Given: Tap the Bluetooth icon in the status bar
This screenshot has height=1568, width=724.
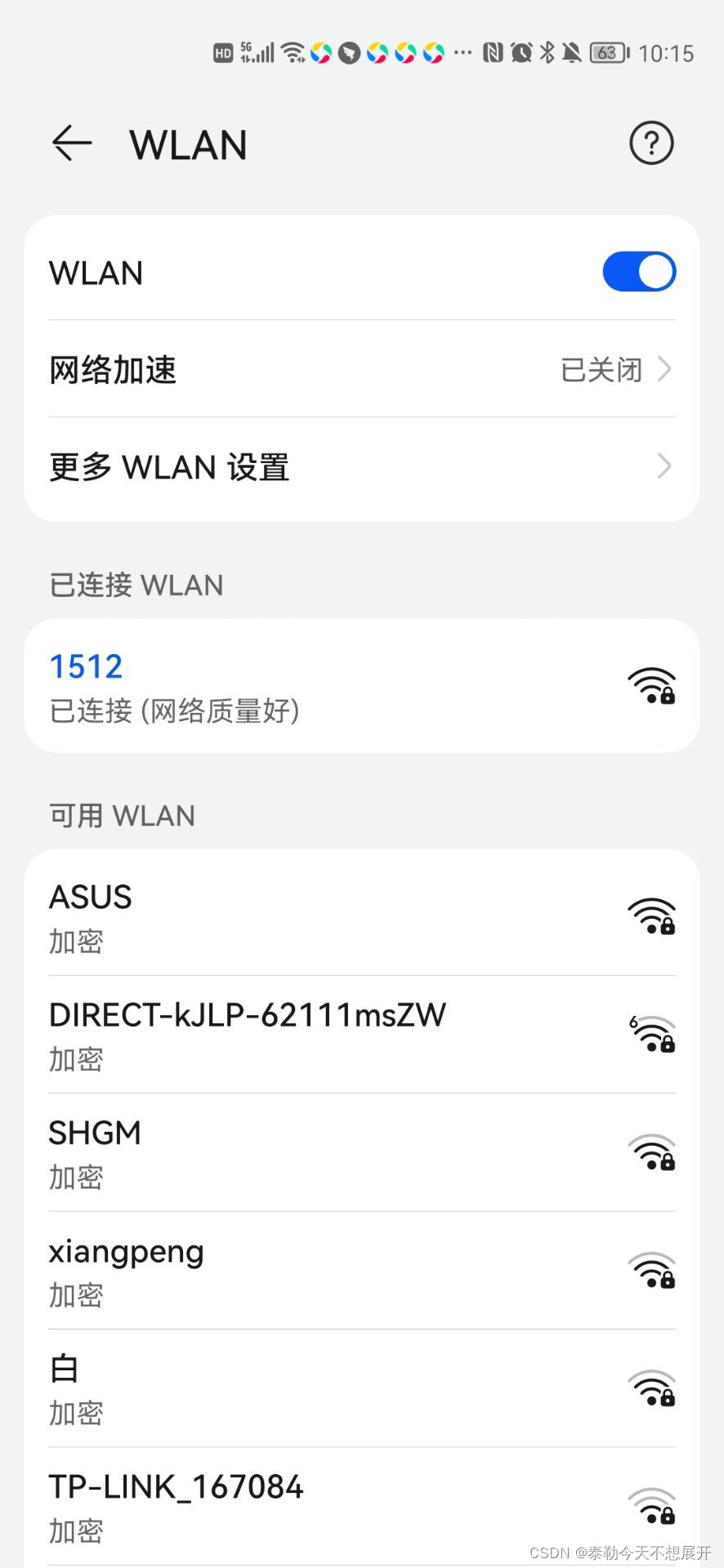Looking at the screenshot, I should 546,51.
